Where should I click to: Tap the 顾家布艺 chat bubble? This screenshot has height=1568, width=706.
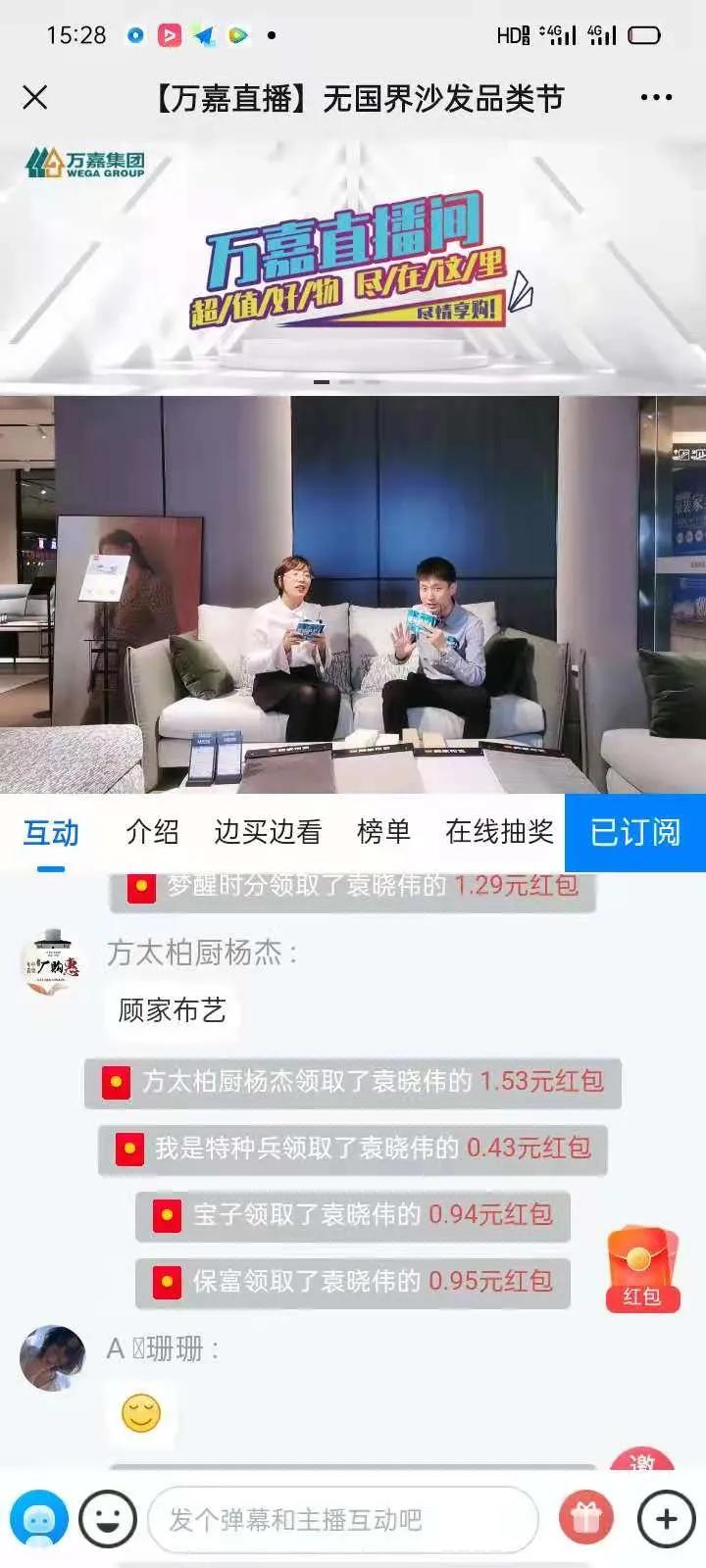pos(171,1009)
